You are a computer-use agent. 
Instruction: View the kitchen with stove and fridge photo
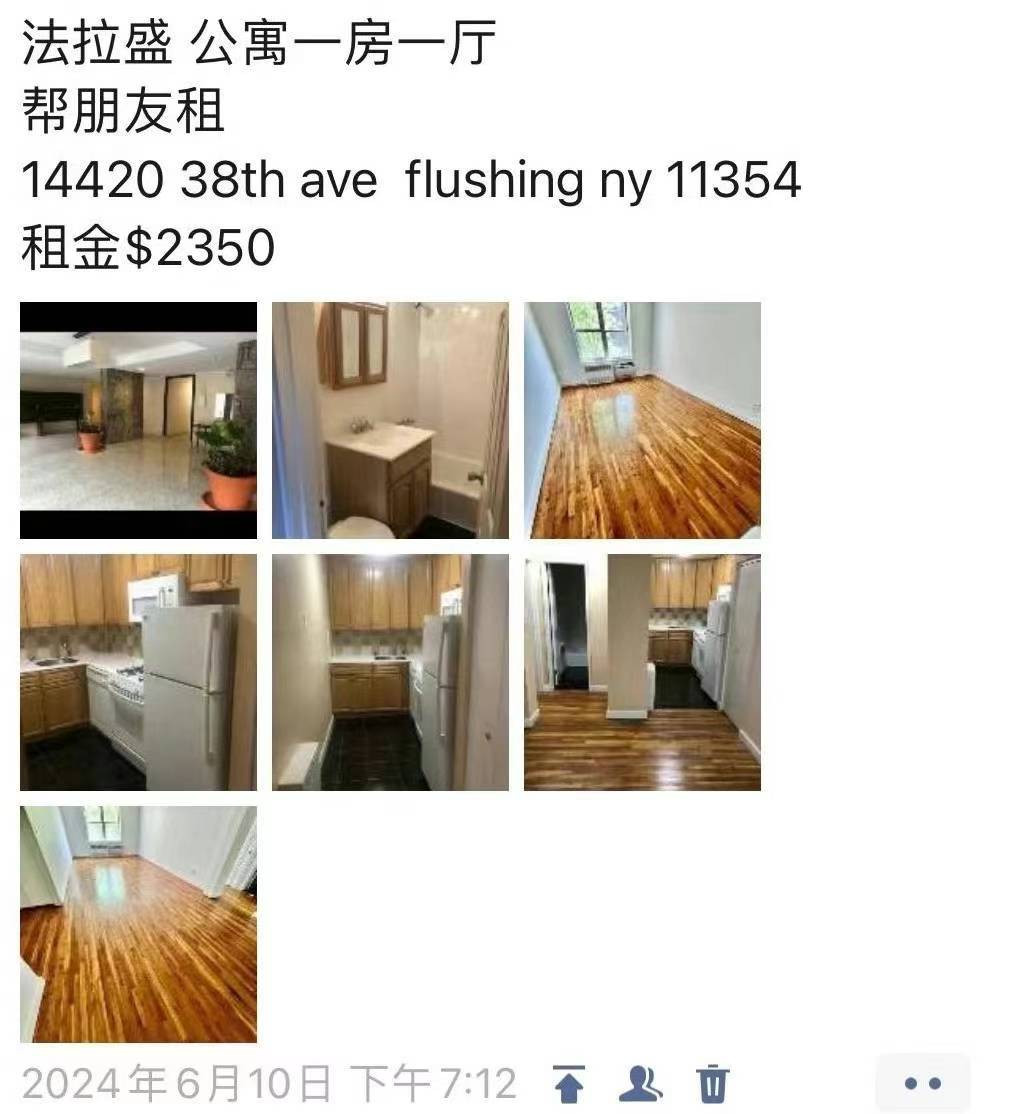(138, 672)
